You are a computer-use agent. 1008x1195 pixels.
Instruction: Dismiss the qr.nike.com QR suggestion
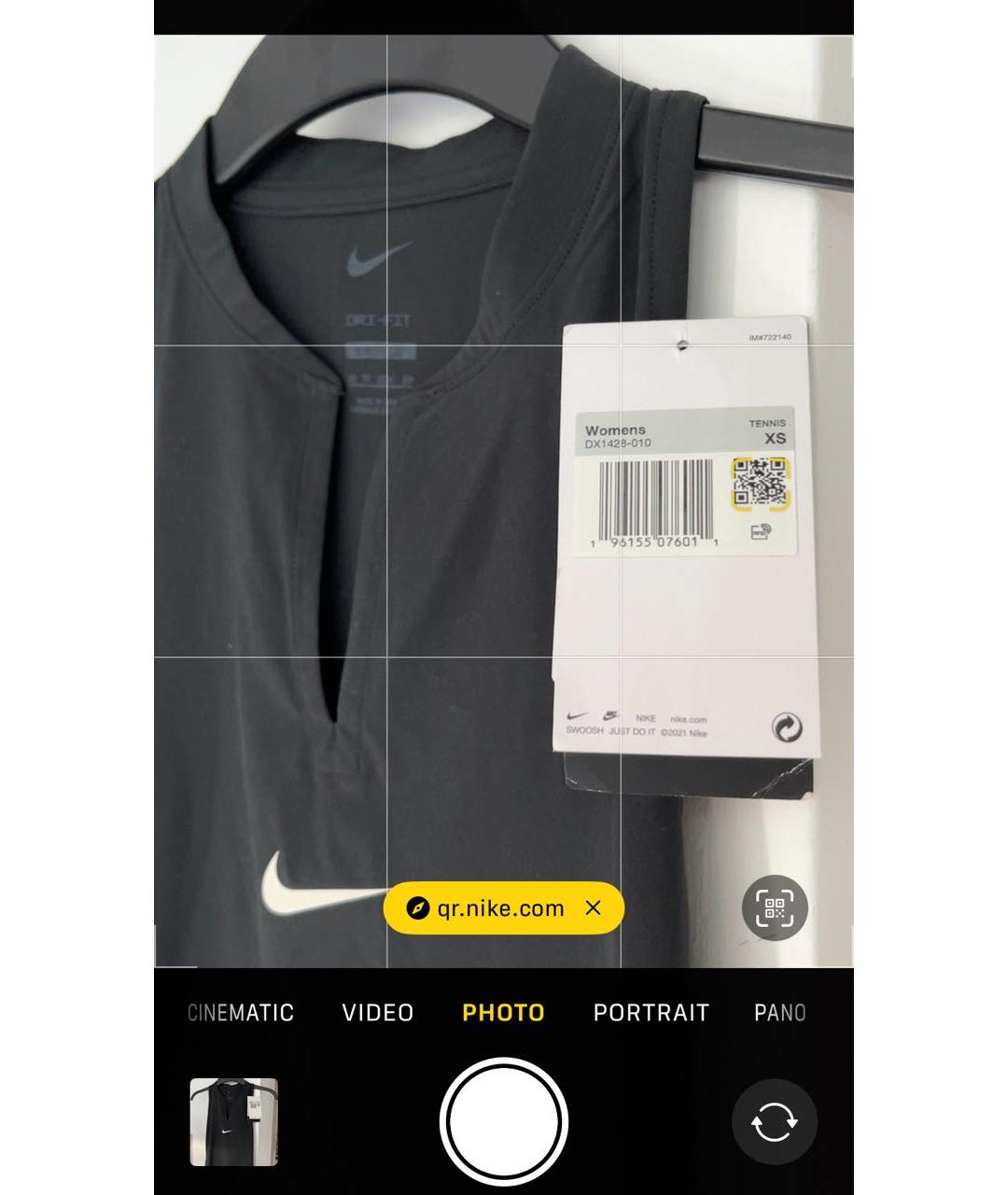click(593, 908)
